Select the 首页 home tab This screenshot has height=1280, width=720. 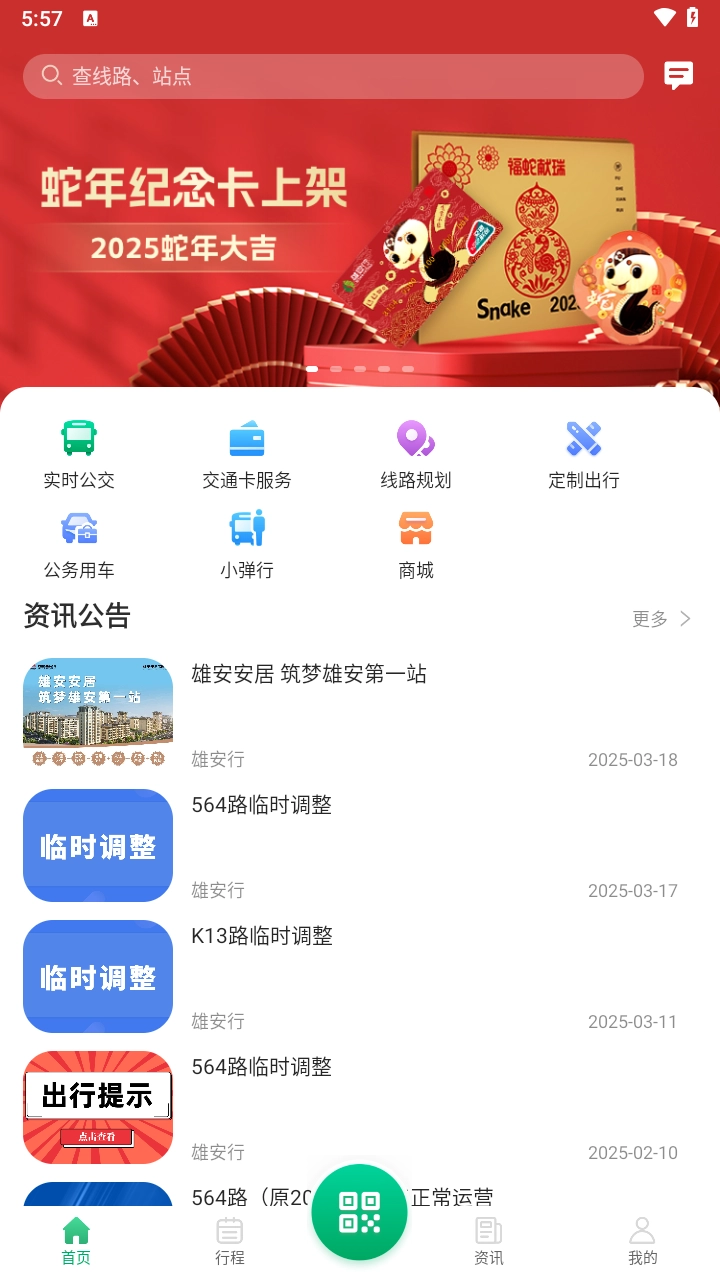click(76, 1241)
